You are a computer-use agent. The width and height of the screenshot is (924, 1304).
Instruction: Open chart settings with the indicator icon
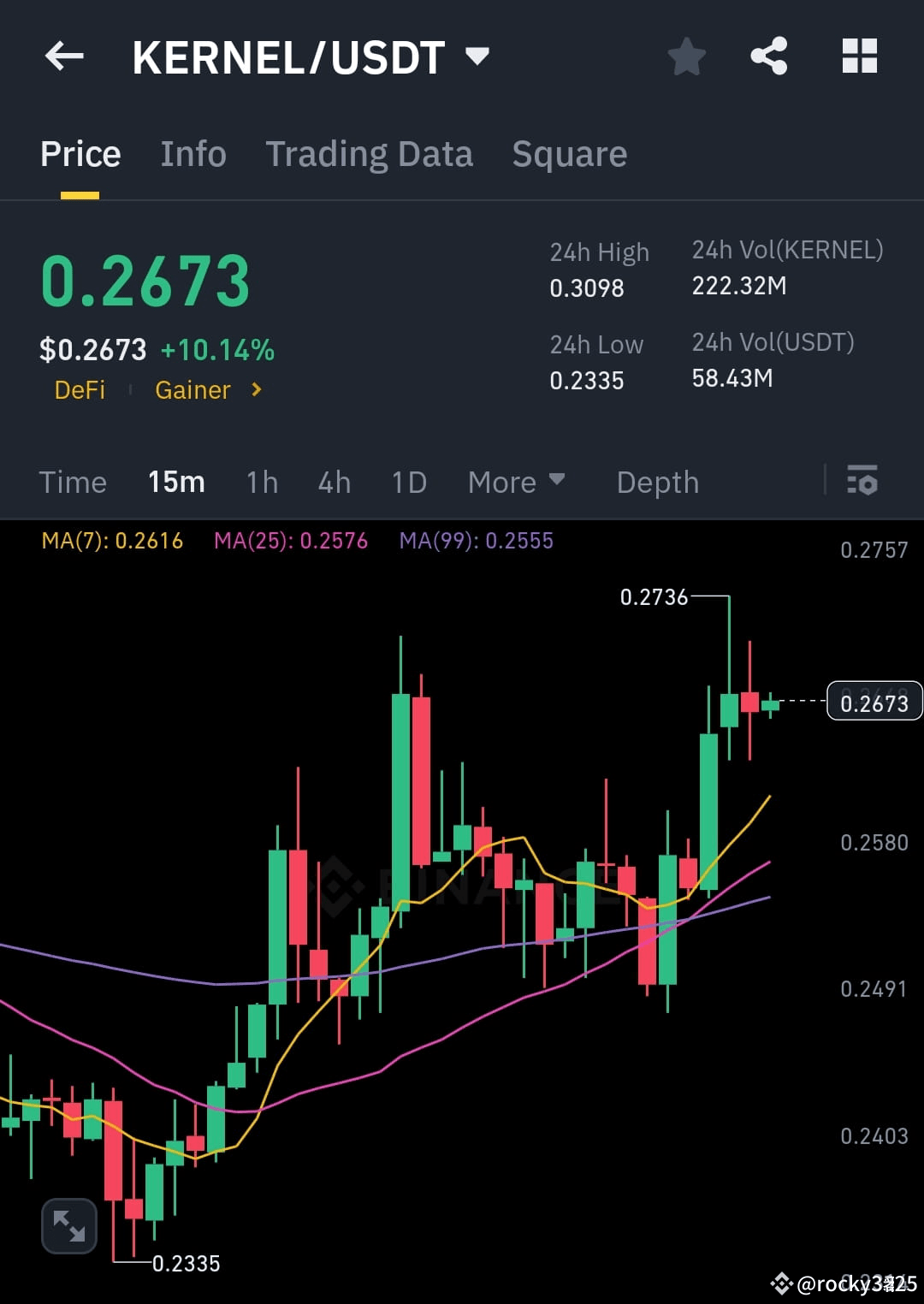[x=864, y=482]
